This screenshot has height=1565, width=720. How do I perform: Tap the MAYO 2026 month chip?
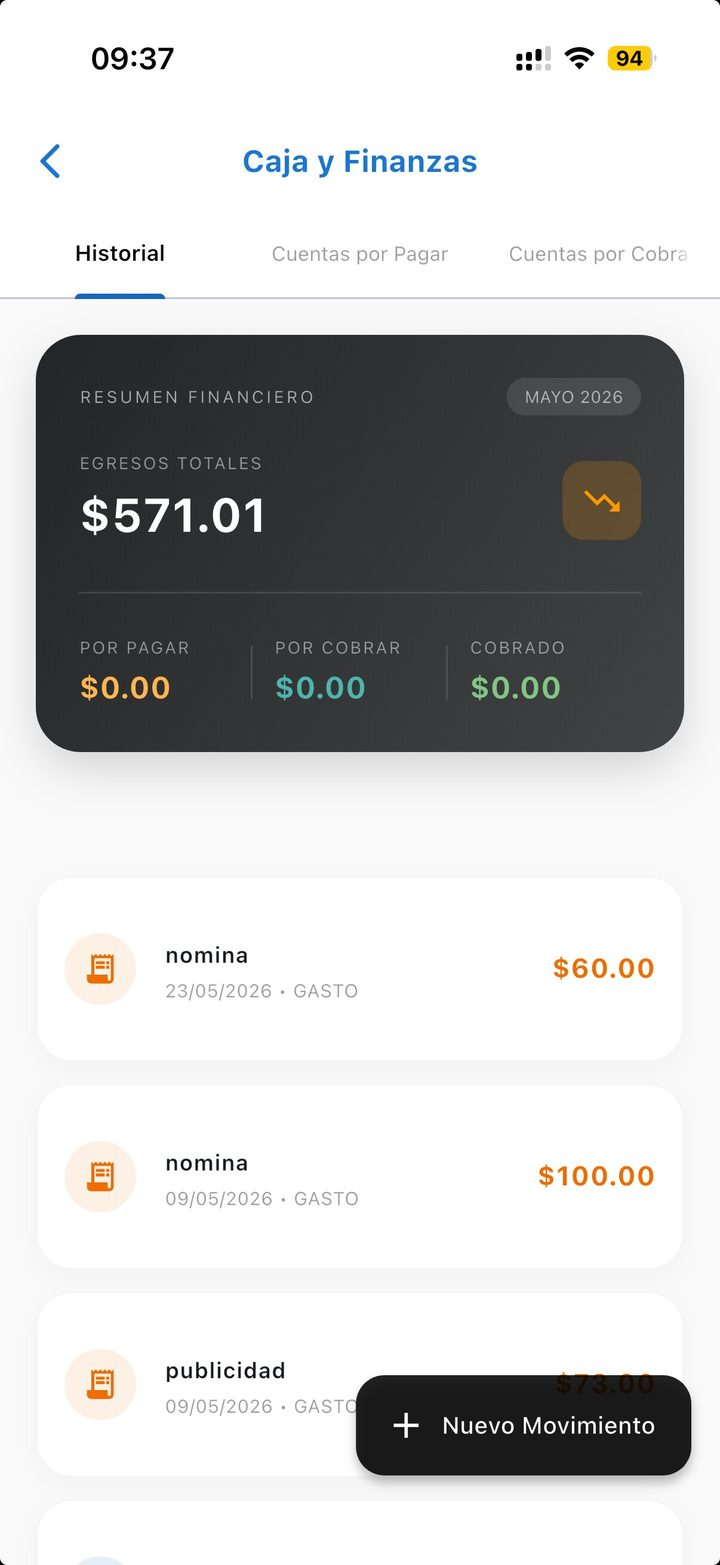574,397
